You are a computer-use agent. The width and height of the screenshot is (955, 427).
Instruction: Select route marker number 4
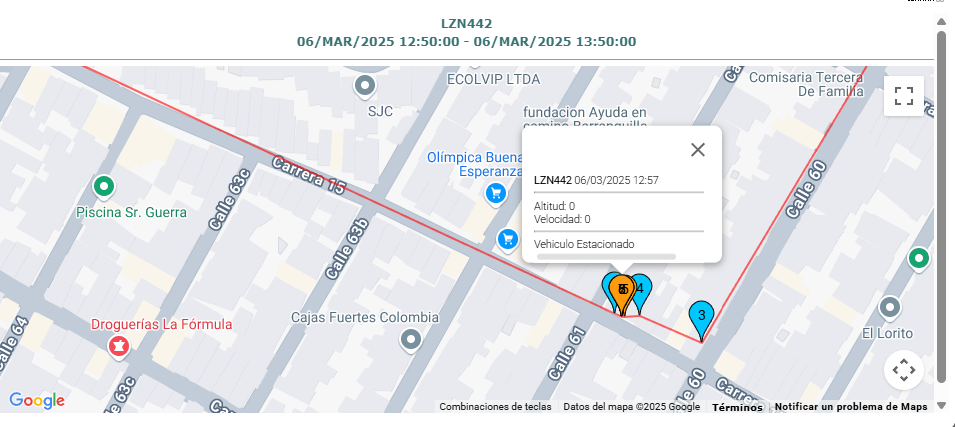tap(643, 287)
